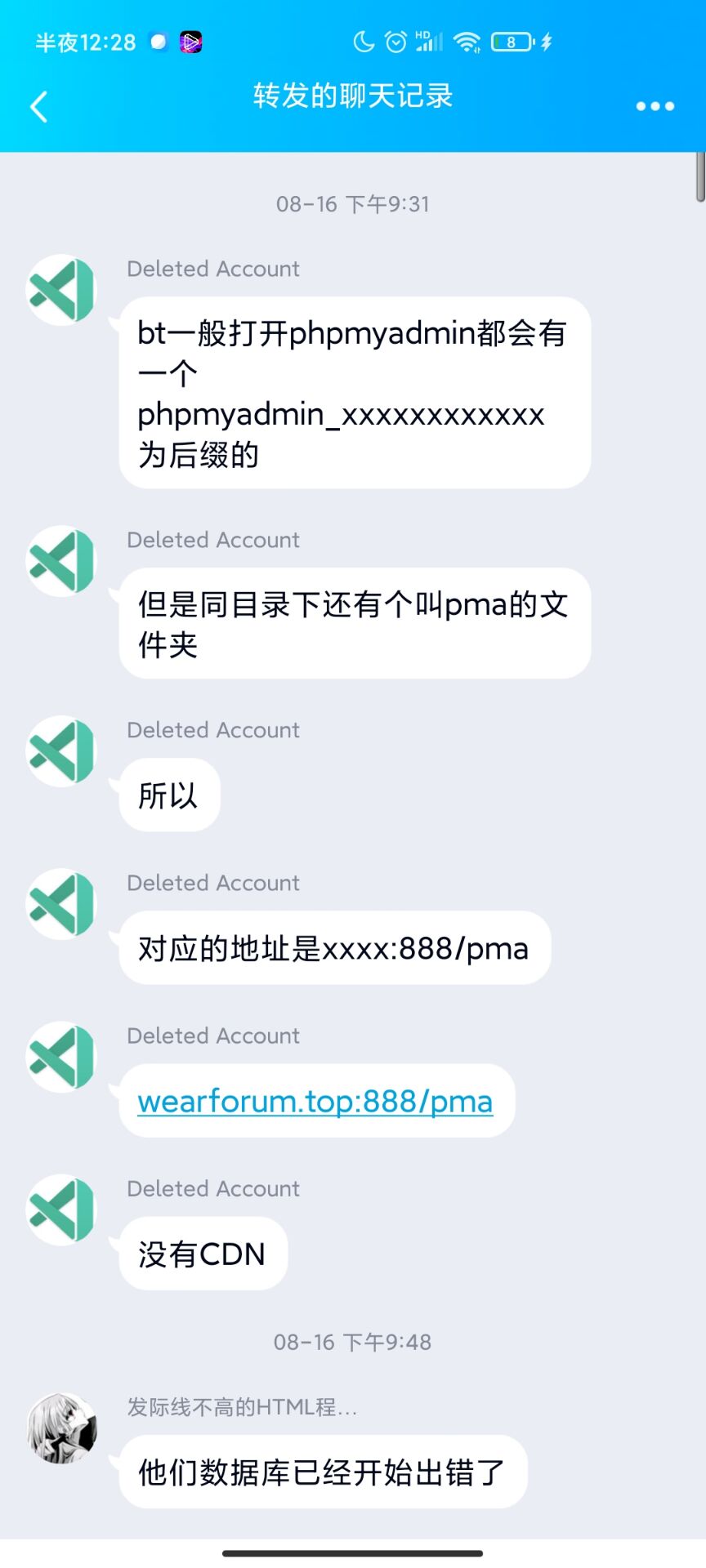Open the wearforum.top:888/pma link
Viewport: 706px width, 1568px height.
click(315, 1102)
